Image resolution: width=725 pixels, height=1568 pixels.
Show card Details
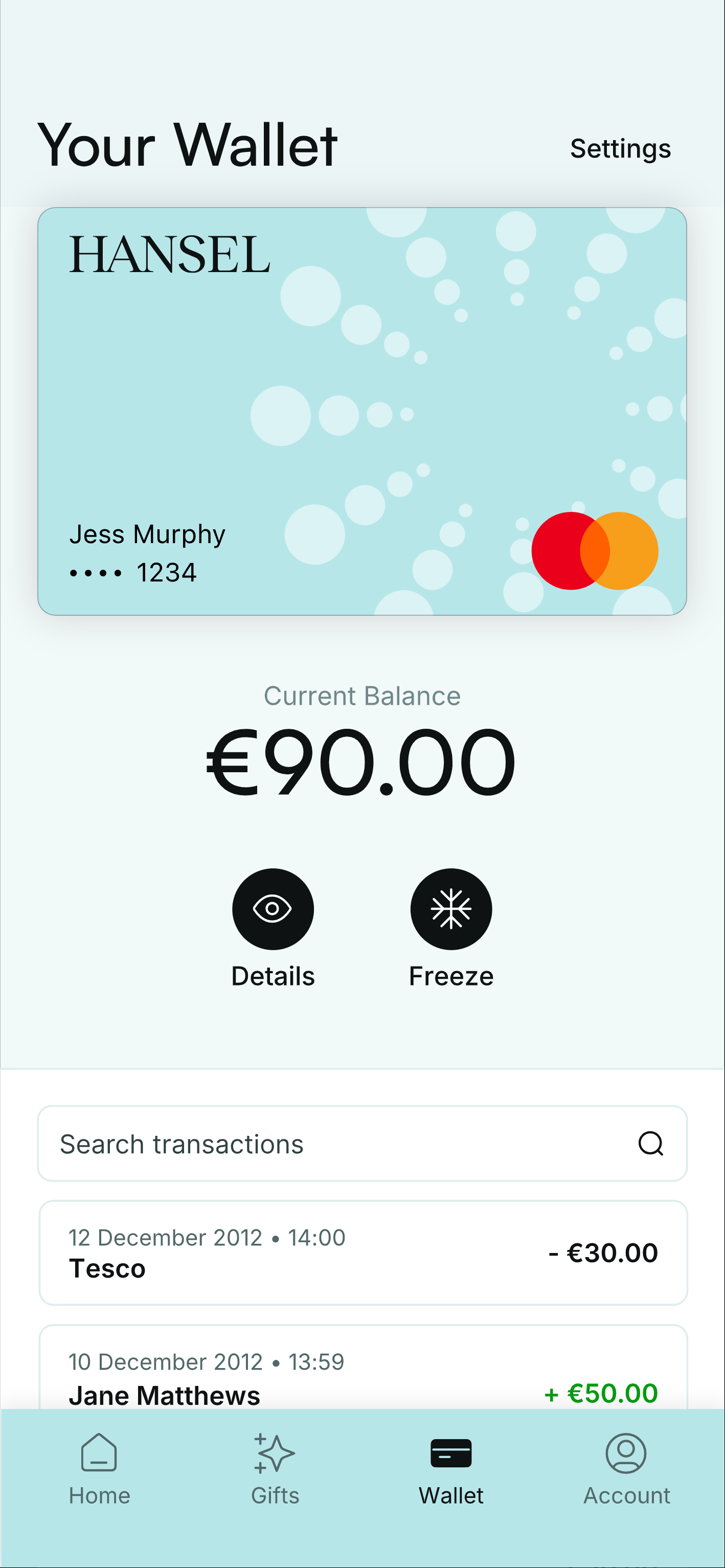273,909
